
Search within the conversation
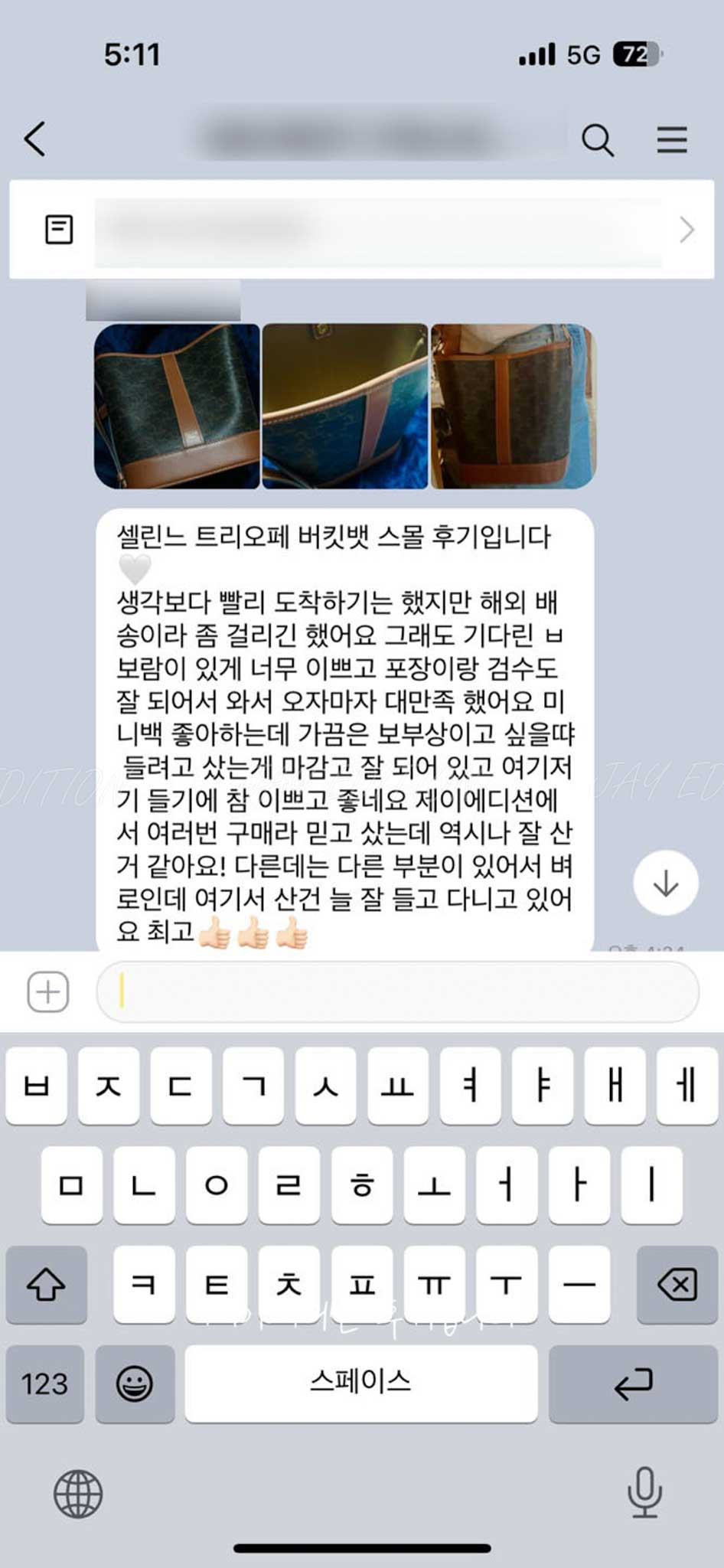(x=597, y=140)
